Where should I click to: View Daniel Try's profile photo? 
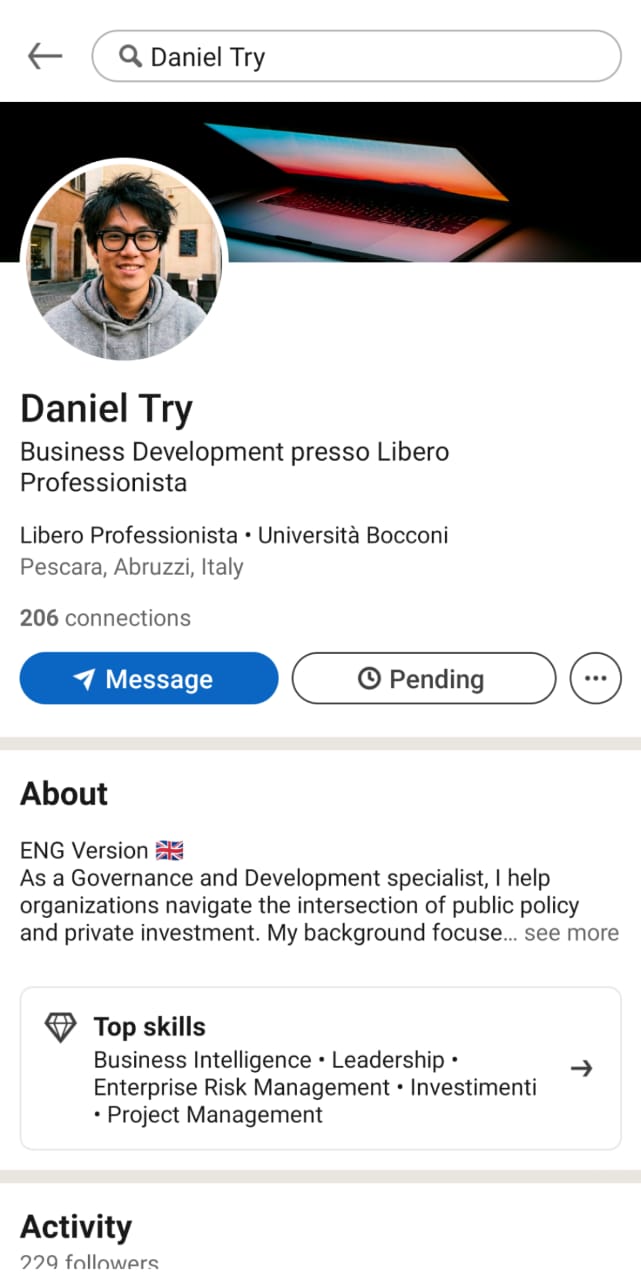click(124, 261)
